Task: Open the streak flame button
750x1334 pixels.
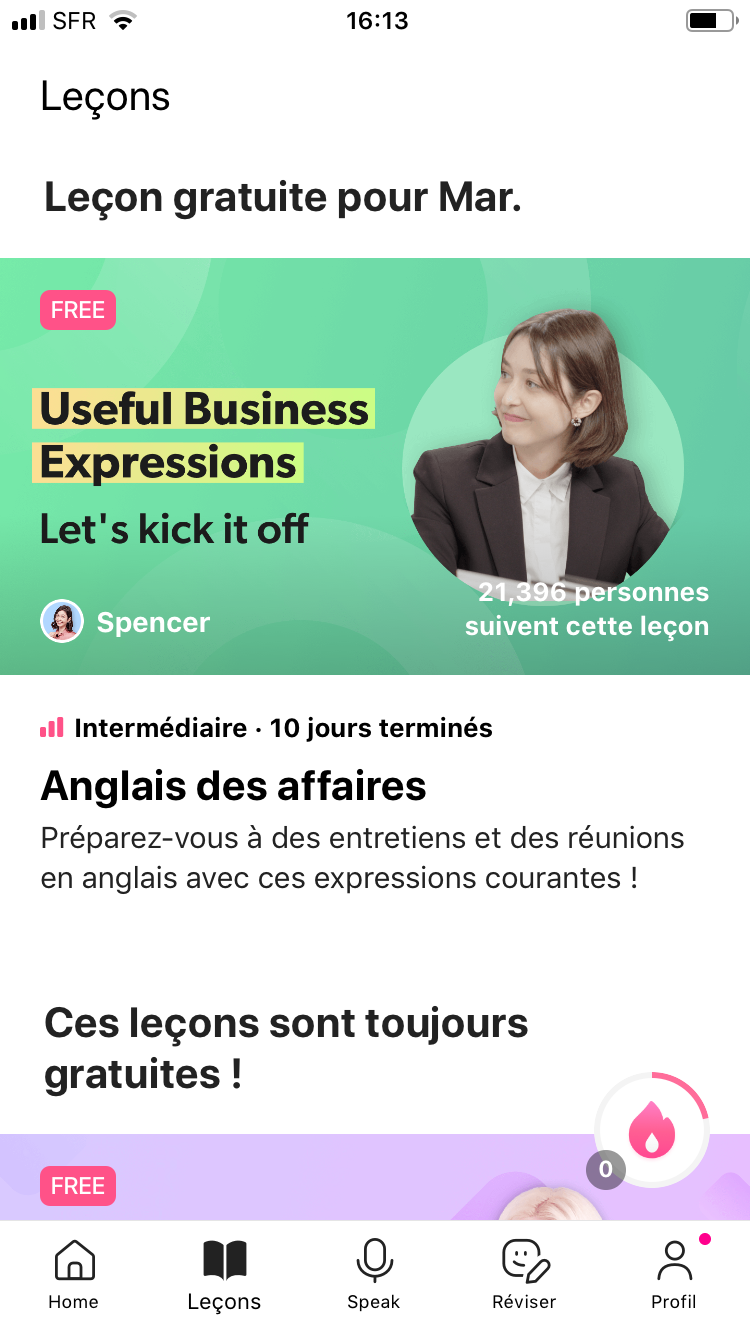Action: (652, 1130)
